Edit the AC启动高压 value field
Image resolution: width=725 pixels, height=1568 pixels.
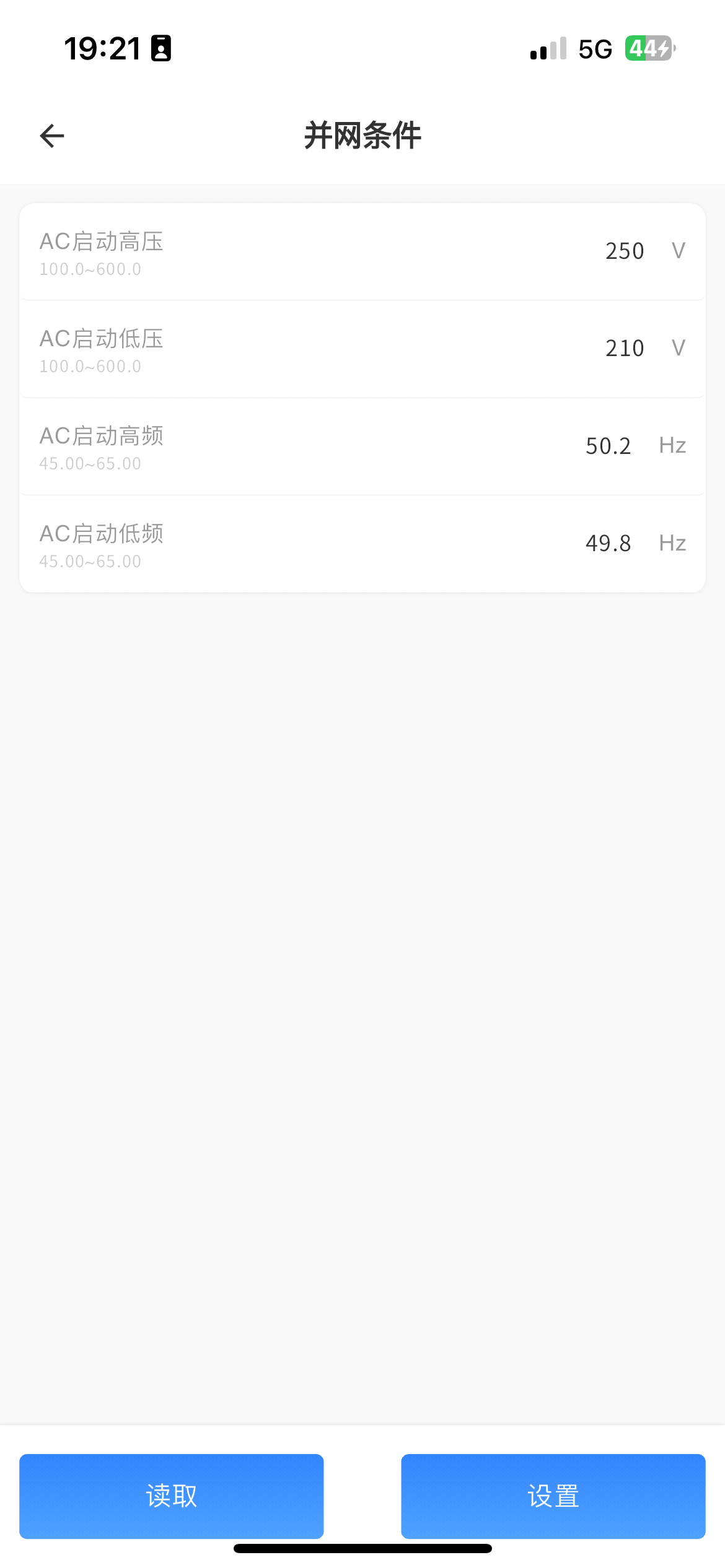point(624,251)
